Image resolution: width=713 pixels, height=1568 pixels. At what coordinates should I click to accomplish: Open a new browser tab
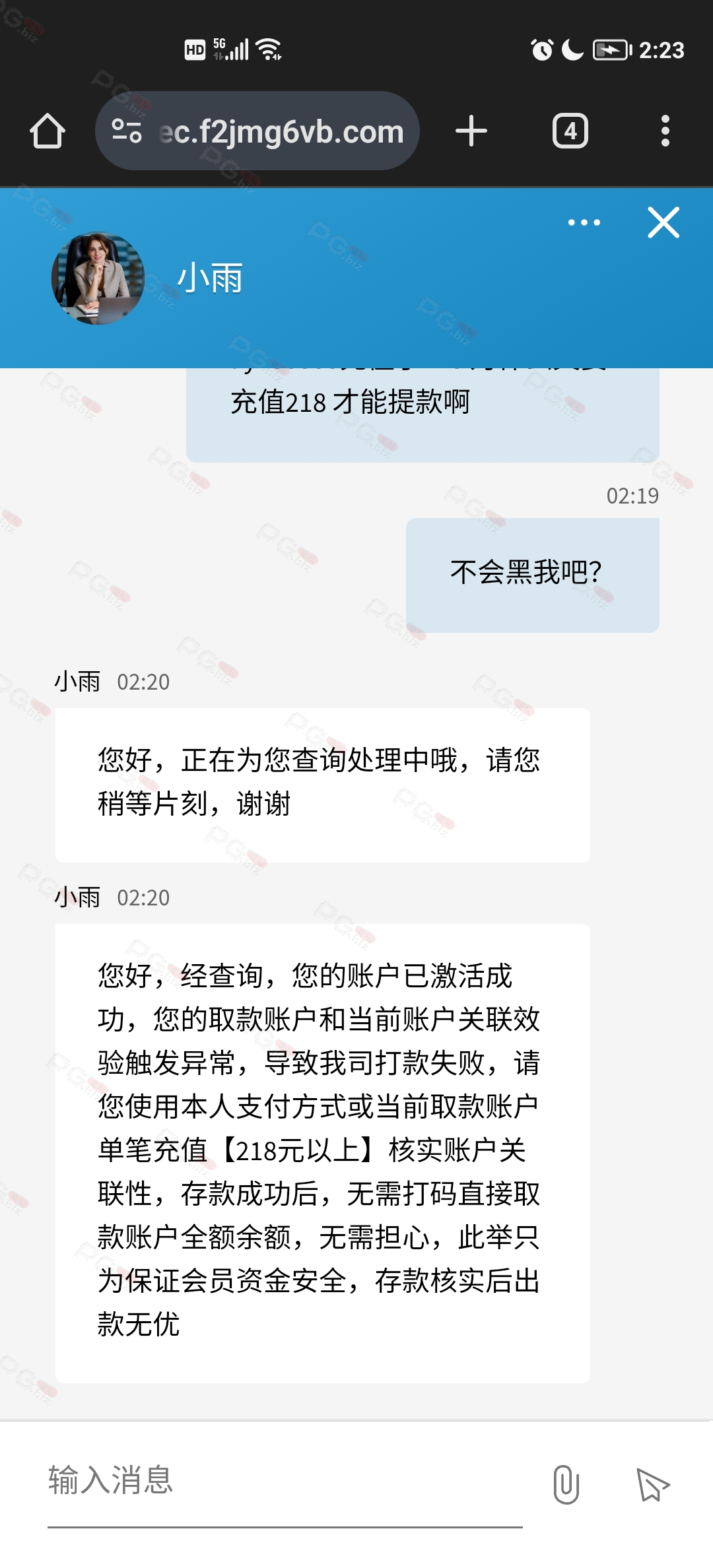click(x=471, y=131)
